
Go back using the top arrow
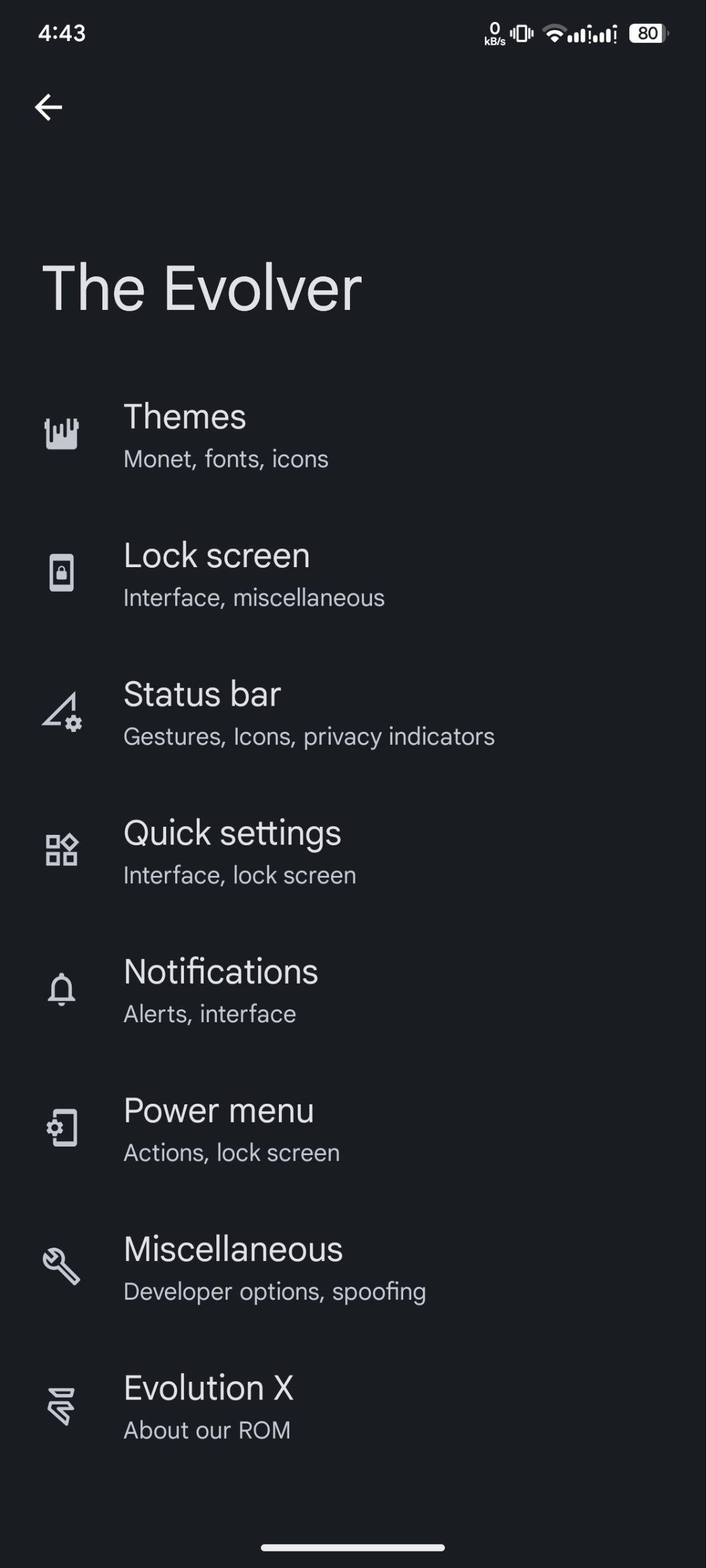point(48,108)
